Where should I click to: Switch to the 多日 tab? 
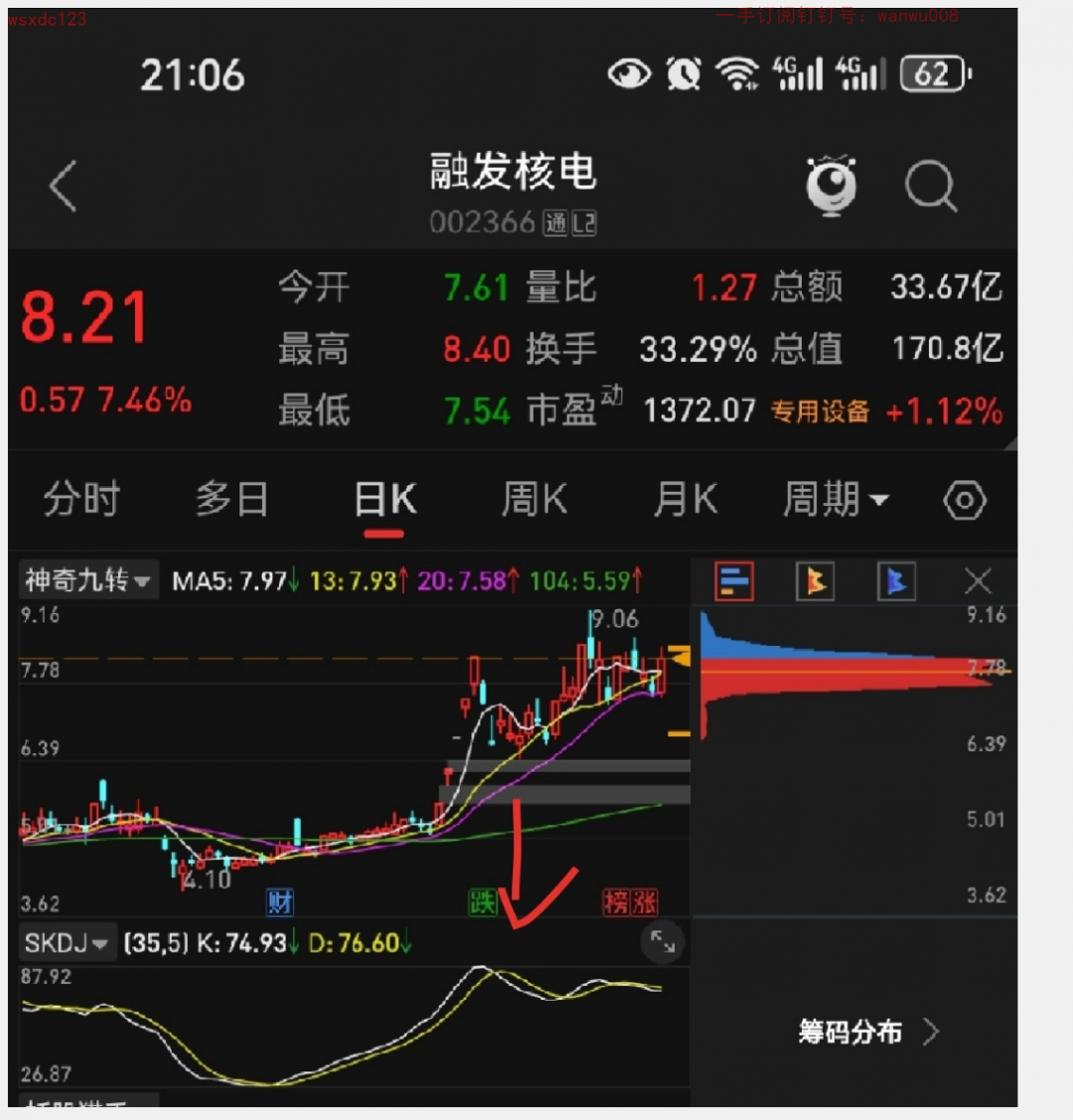[231, 499]
